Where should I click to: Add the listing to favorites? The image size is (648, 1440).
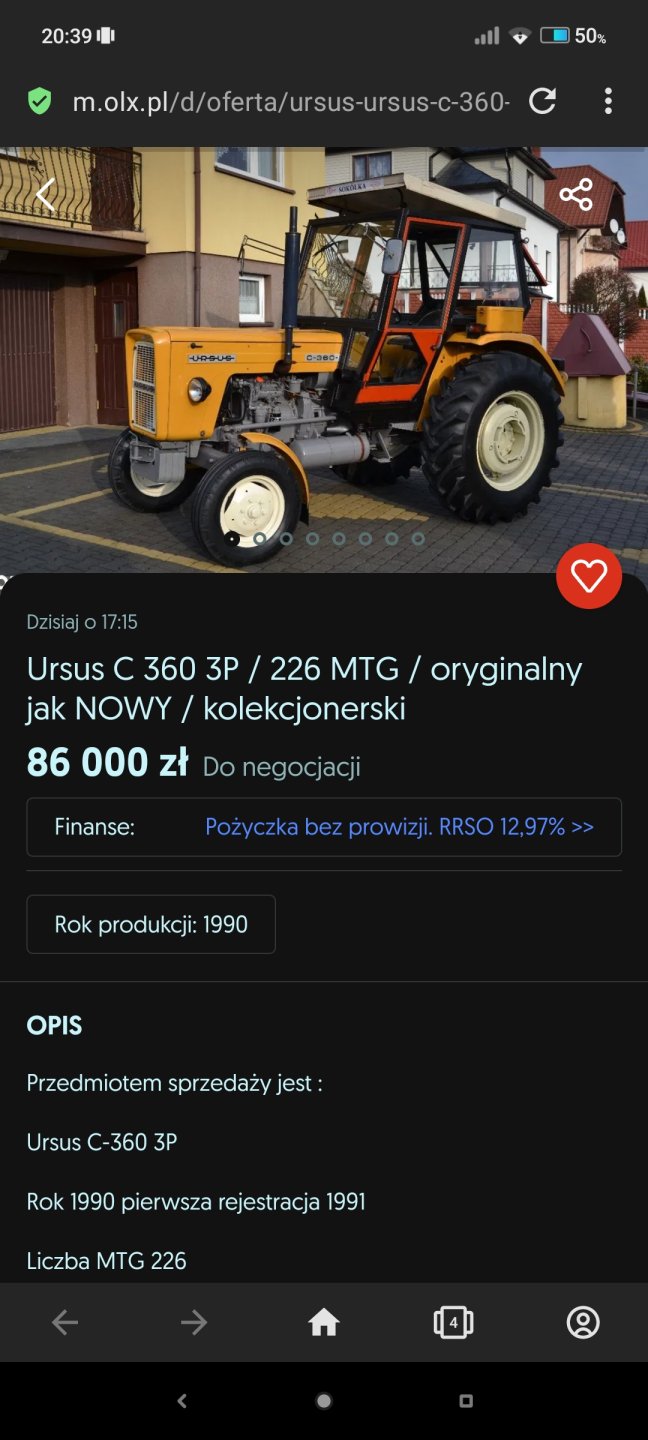[x=589, y=576]
